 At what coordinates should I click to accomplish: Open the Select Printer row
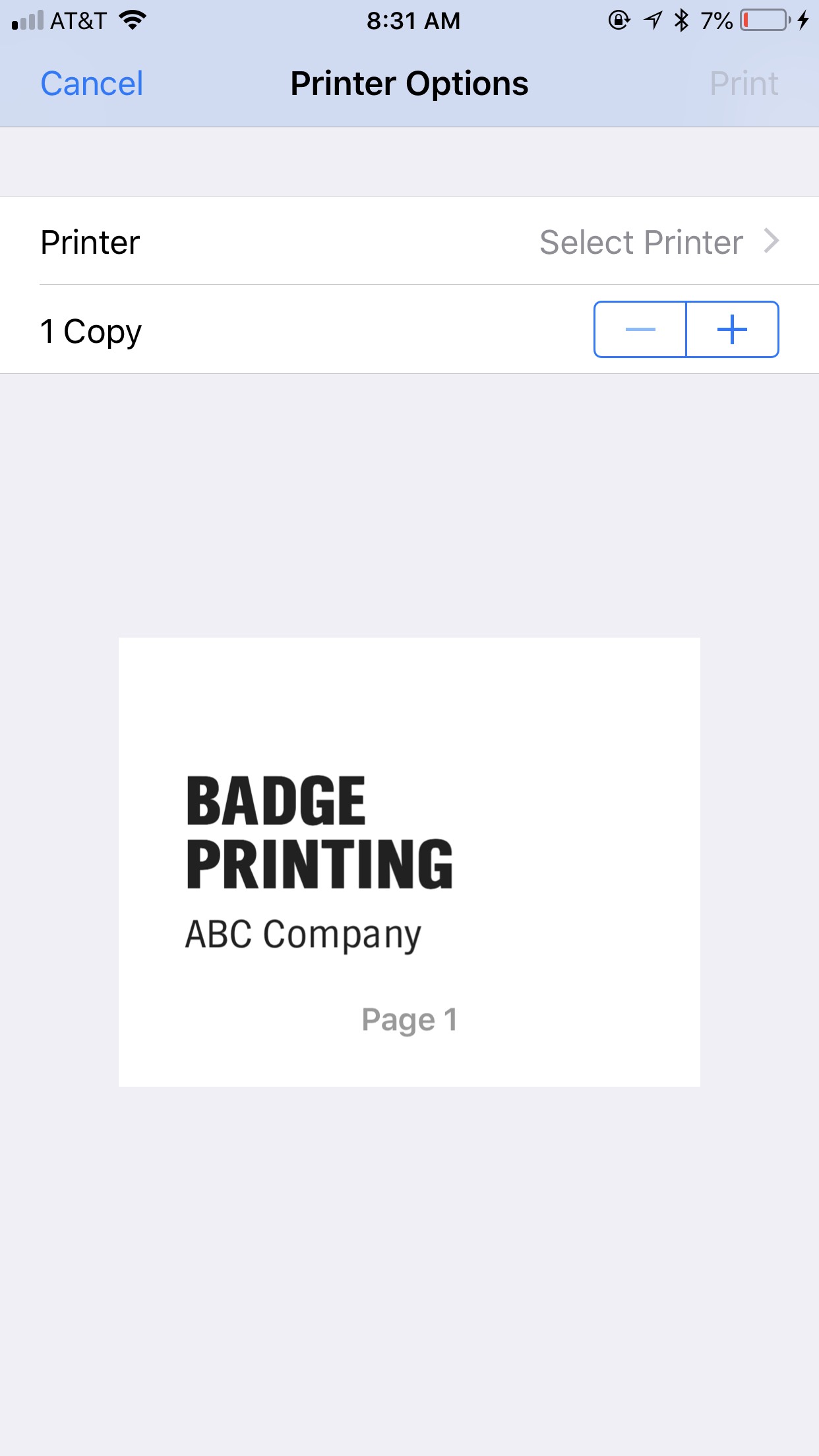[658, 242]
